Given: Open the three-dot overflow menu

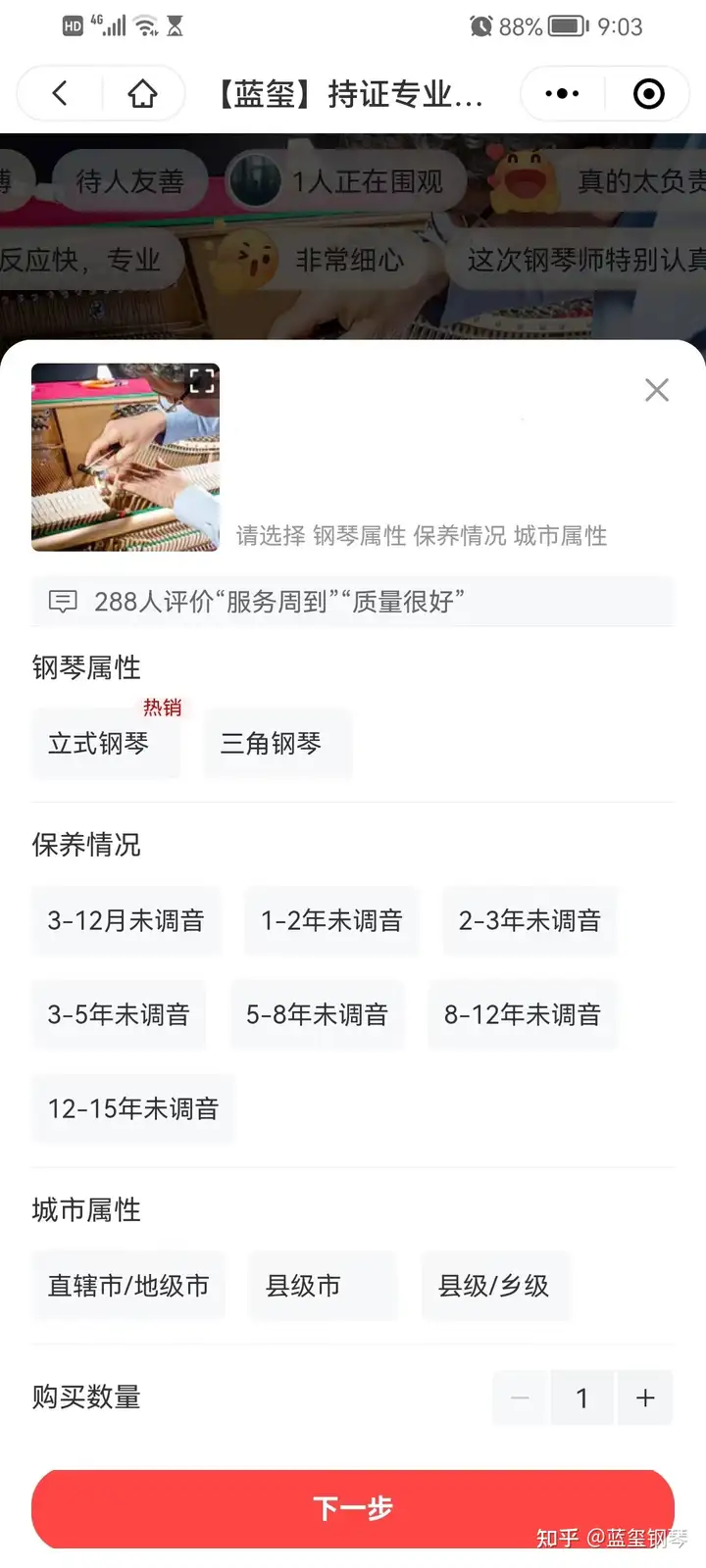Looking at the screenshot, I should point(562,94).
